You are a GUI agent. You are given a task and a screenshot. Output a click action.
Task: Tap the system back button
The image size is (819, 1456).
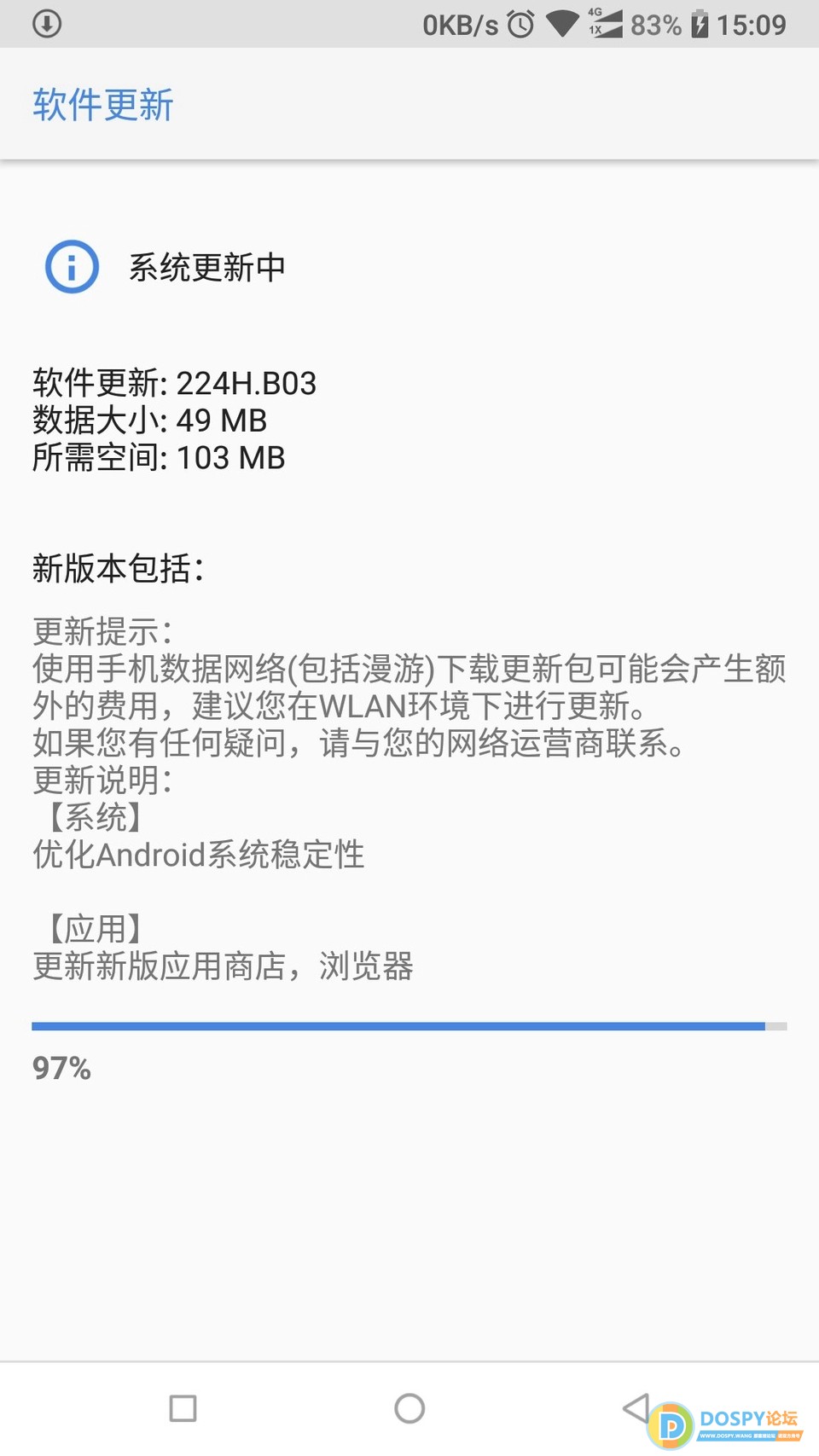coord(636,1408)
